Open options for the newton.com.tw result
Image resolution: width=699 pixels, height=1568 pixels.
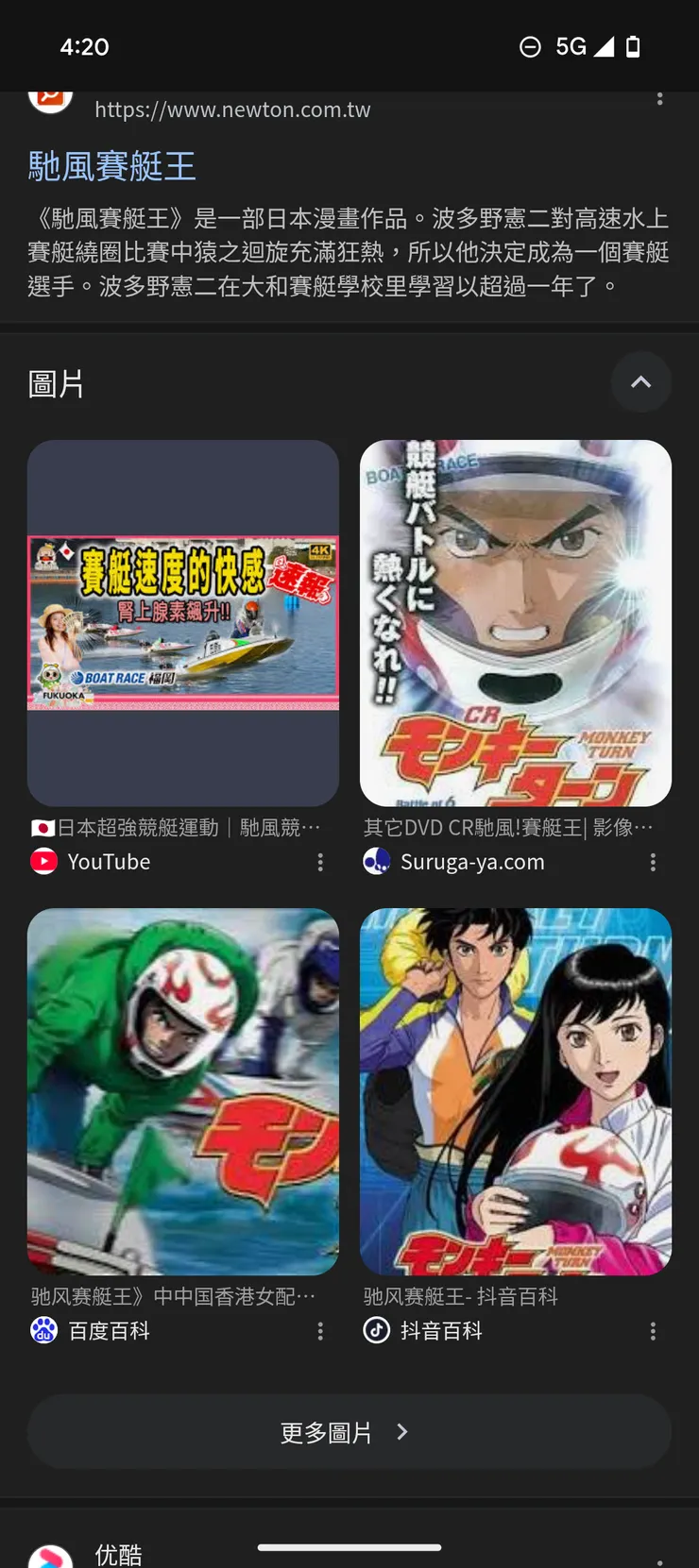point(659,99)
